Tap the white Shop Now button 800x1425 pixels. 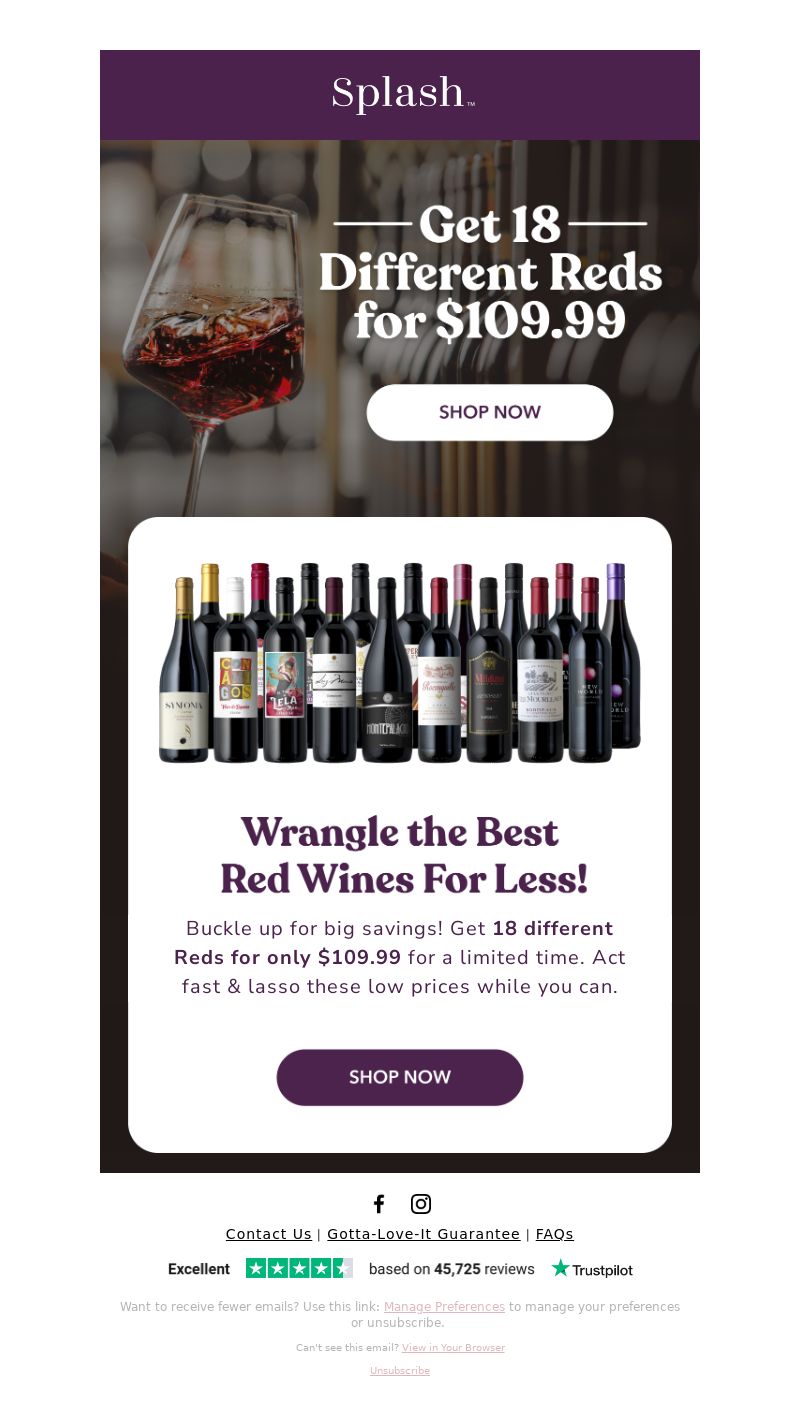click(489, 412)
